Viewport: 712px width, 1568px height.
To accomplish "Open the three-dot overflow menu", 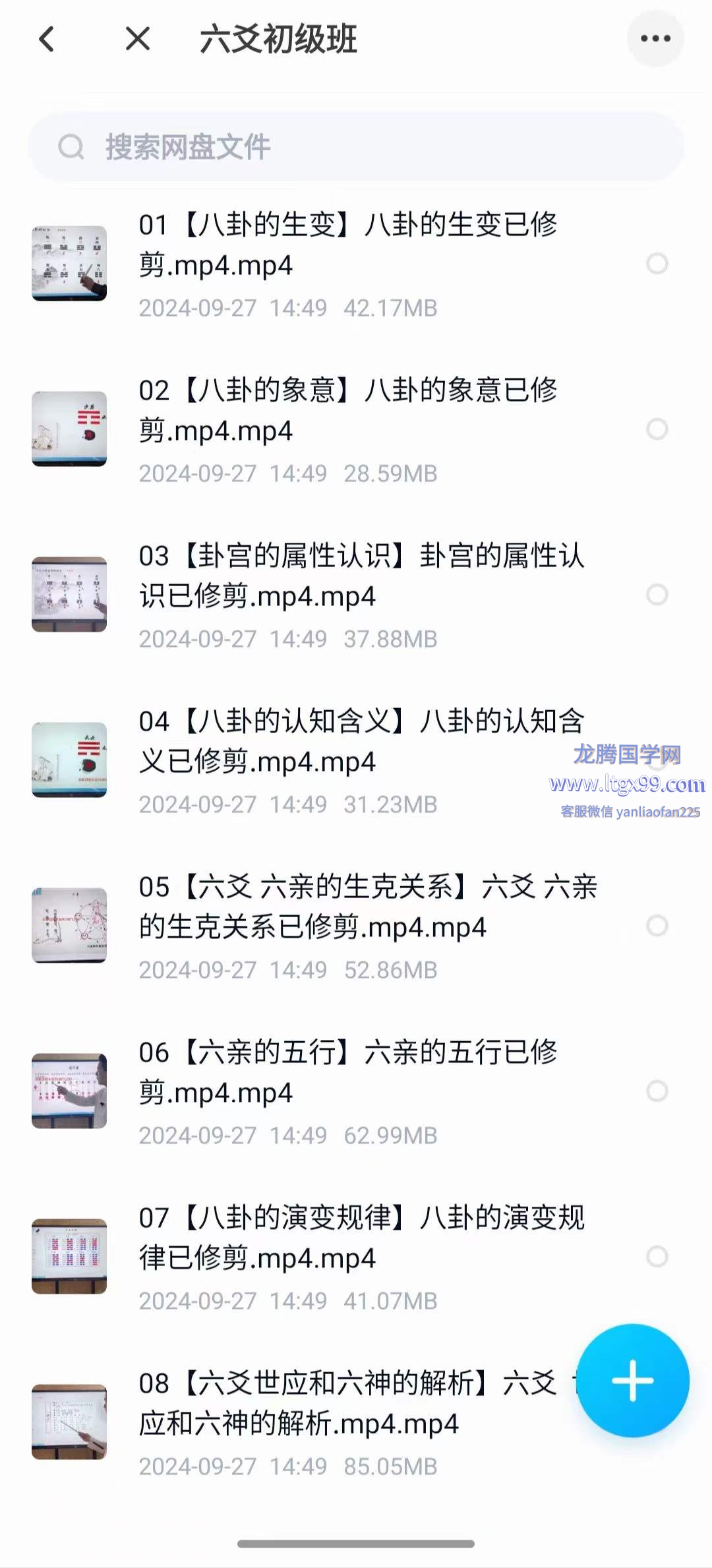I will pyautogui.click(x=655, y=39).
